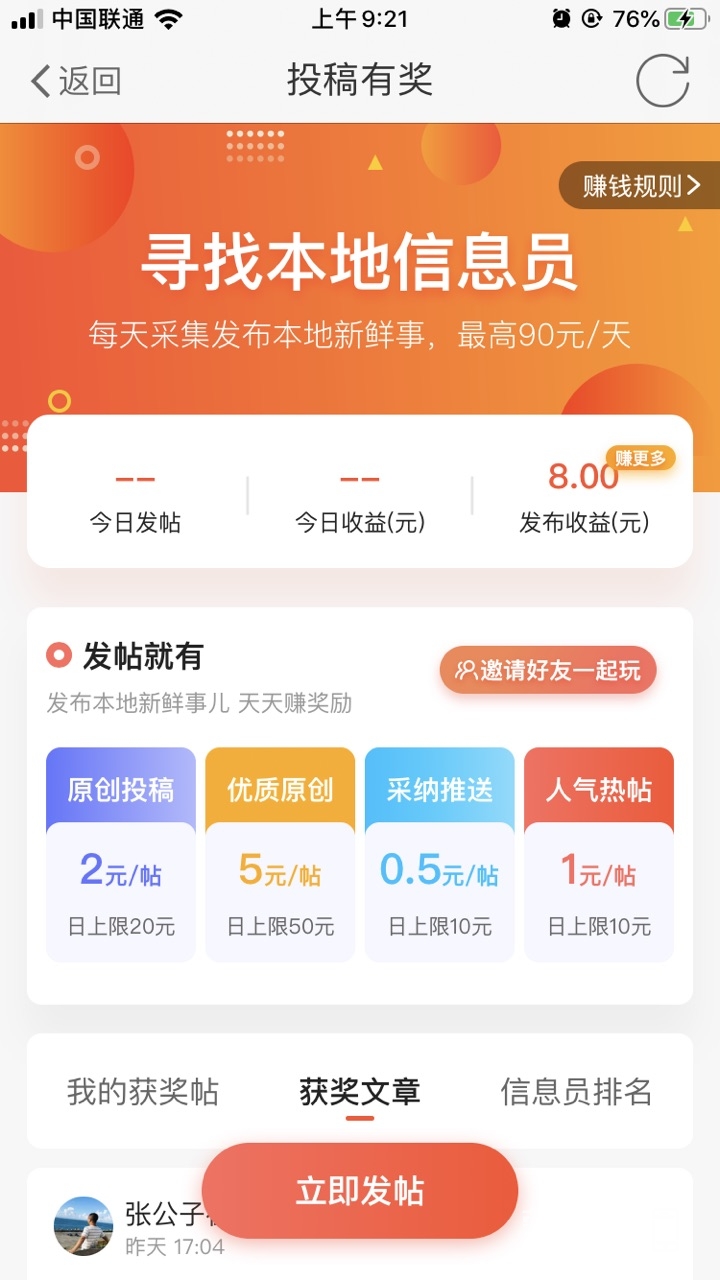This screenshot has height=1280, width=720.
Task: Invite friends via 邀请好友一起玩
Action: [x=548, y=670]
